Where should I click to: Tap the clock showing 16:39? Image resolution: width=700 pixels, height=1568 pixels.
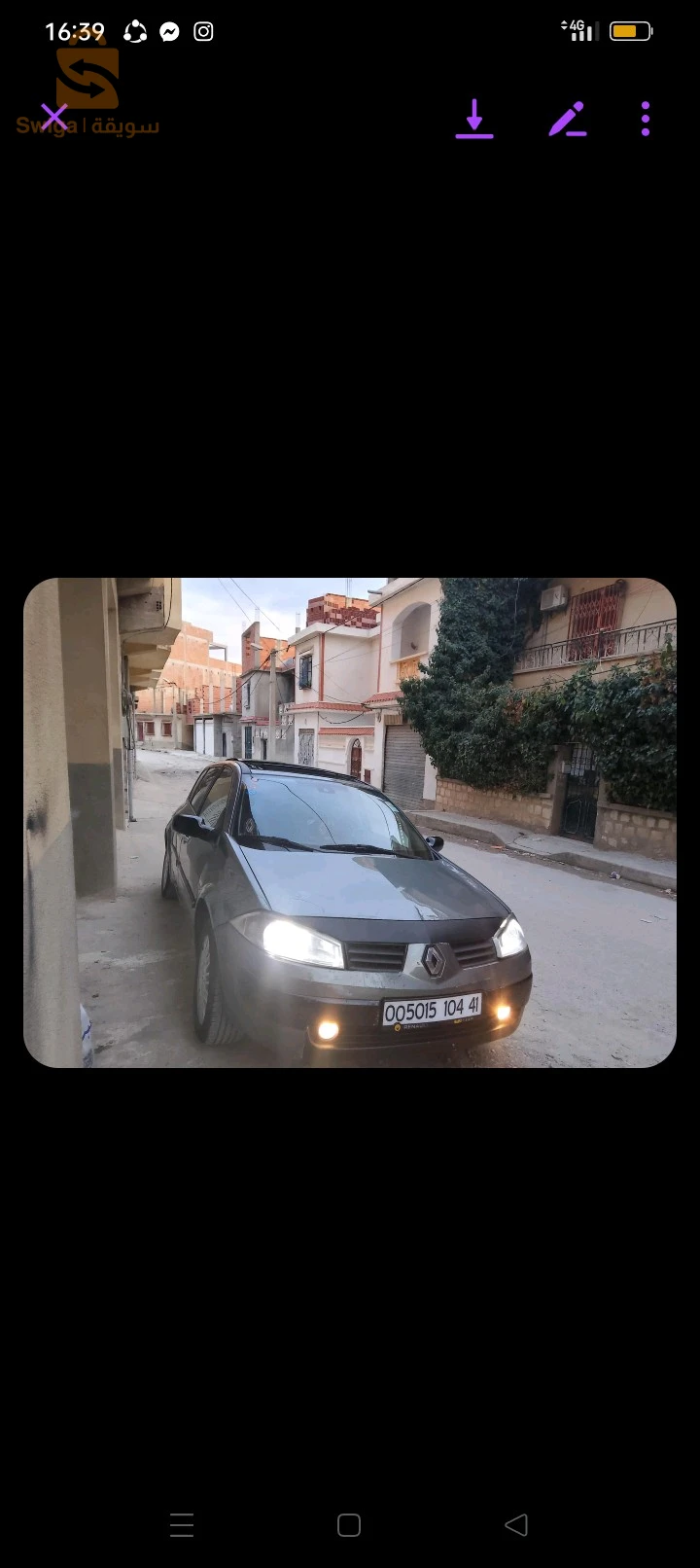74,31
